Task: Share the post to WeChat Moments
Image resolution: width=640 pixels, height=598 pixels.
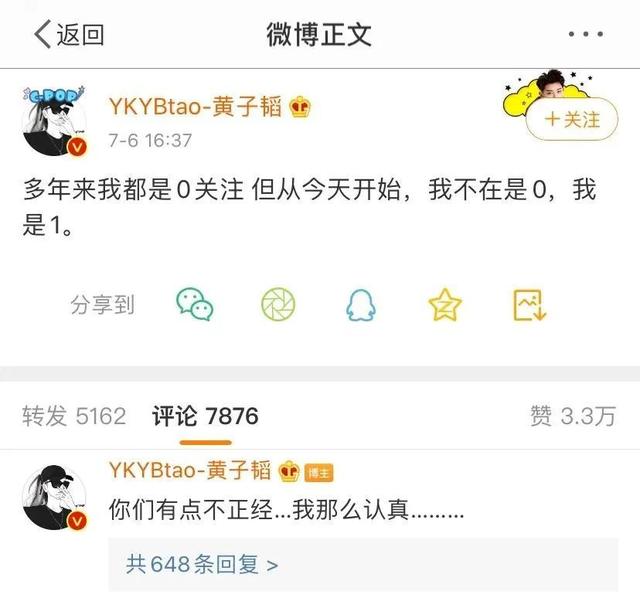Action: pyautogui.click(x=278, y=304)
